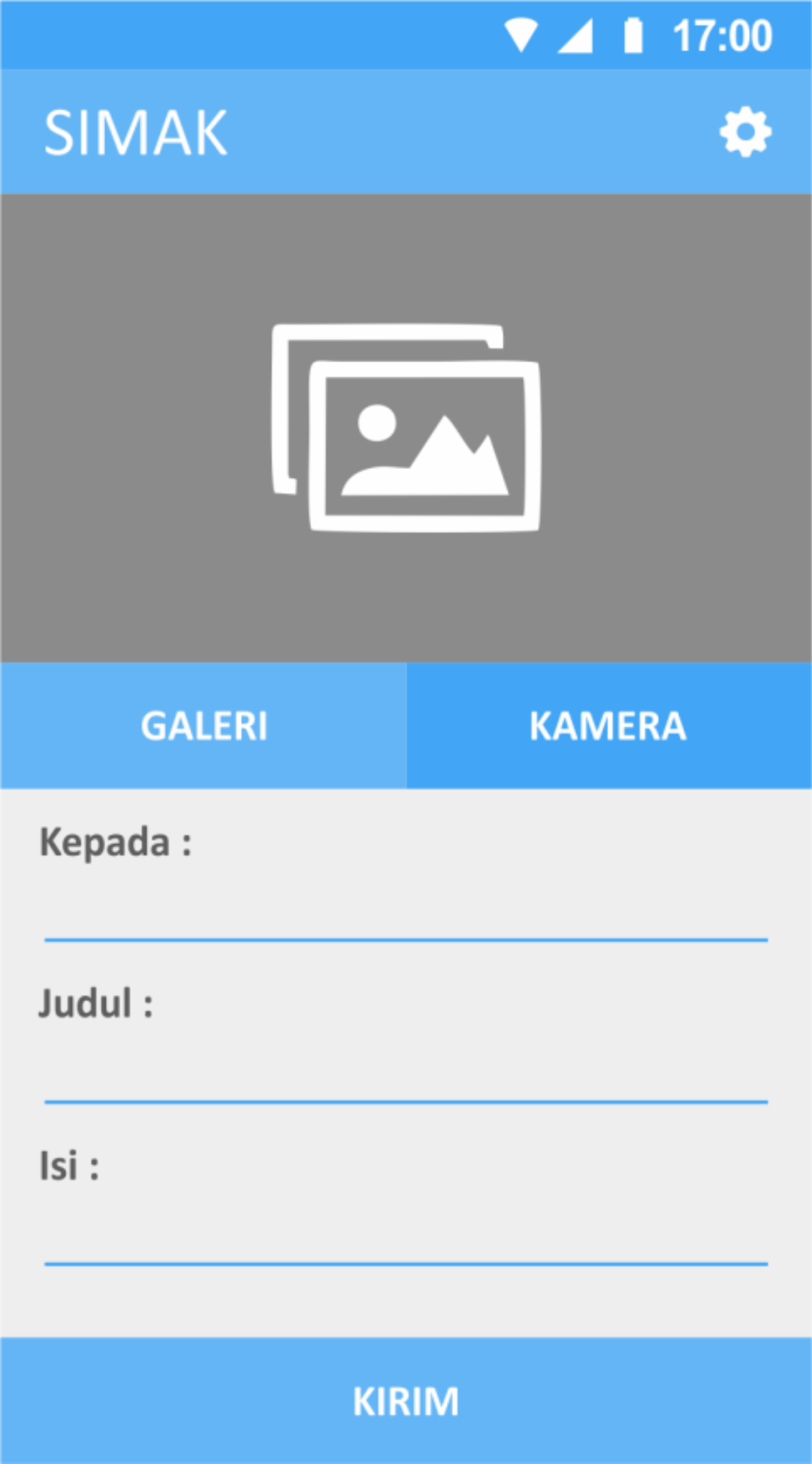Choose a picture using the GALERI button
The height and width of the screenshot is (1464, 812).
pyautogui.click(x=204, y=725)
